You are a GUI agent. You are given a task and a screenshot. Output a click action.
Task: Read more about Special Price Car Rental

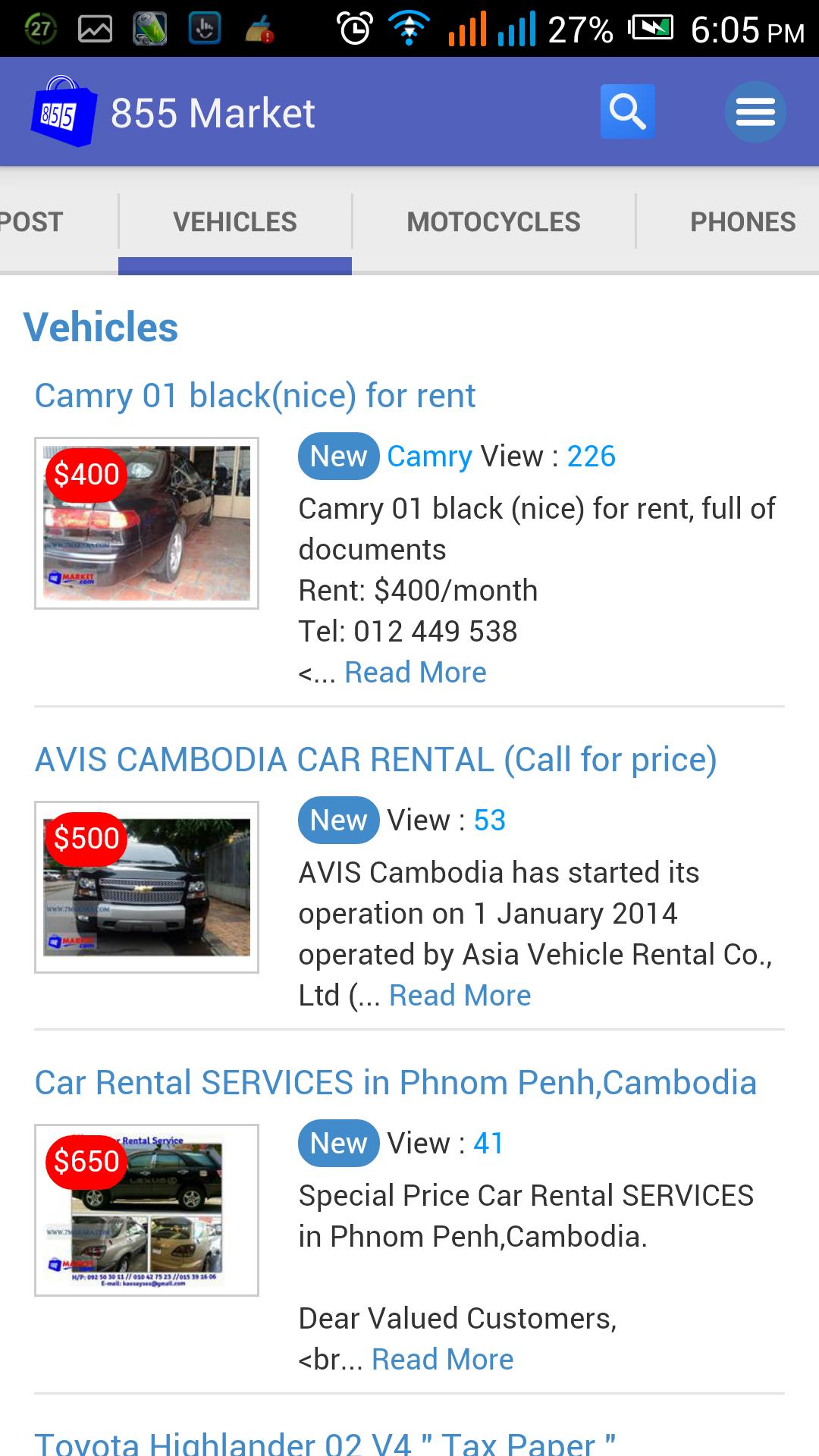coord(442,1360)
